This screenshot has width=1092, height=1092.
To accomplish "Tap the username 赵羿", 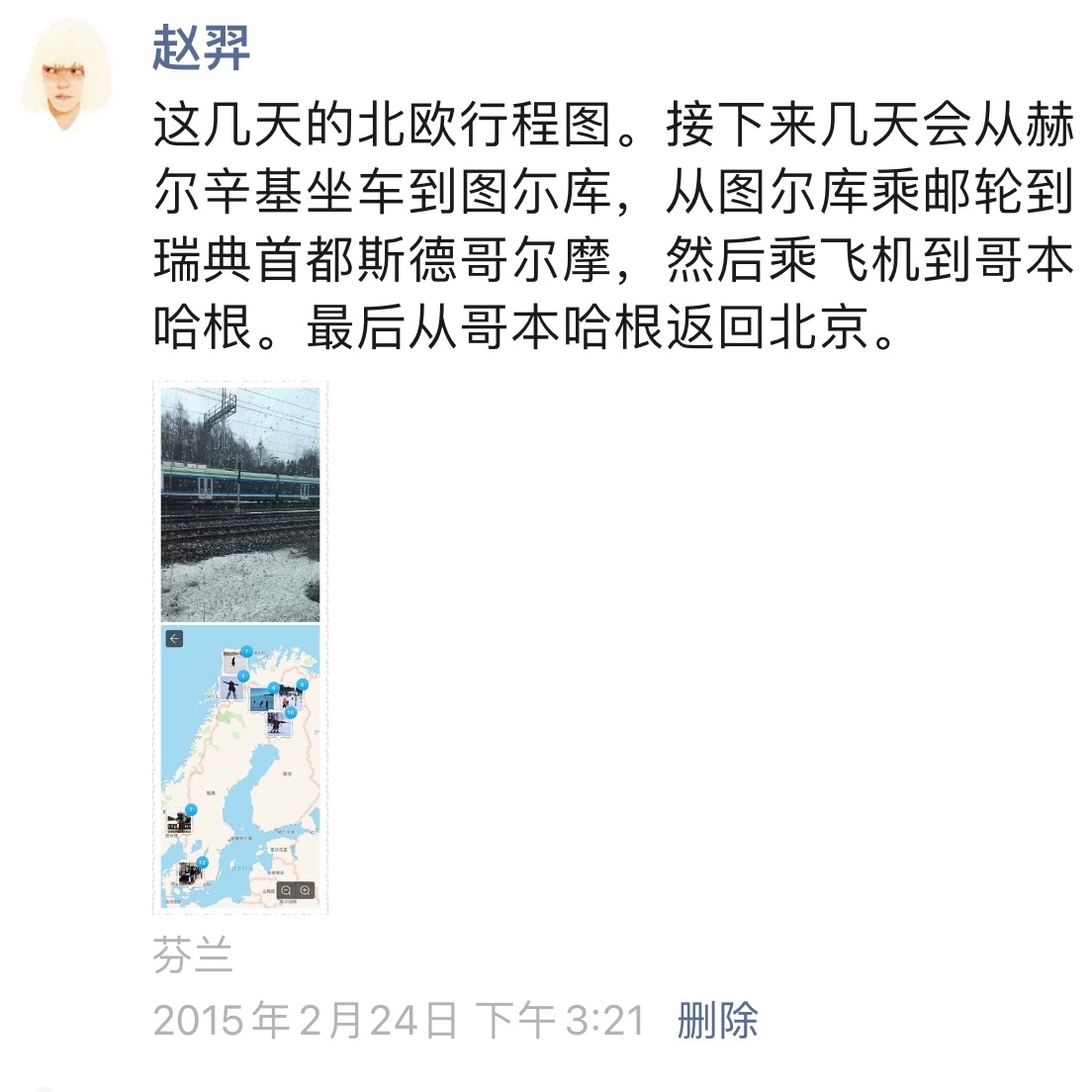I will [202, 48].
